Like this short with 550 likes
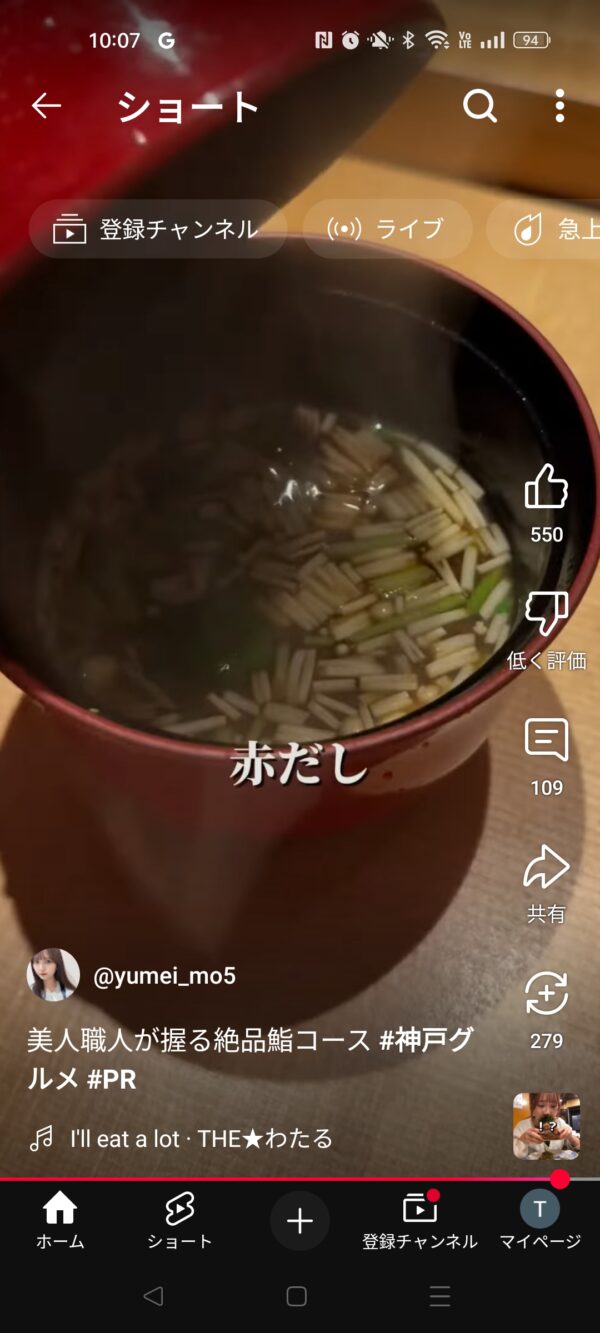This screenshot has height=1333, width=600. [546, 488]
